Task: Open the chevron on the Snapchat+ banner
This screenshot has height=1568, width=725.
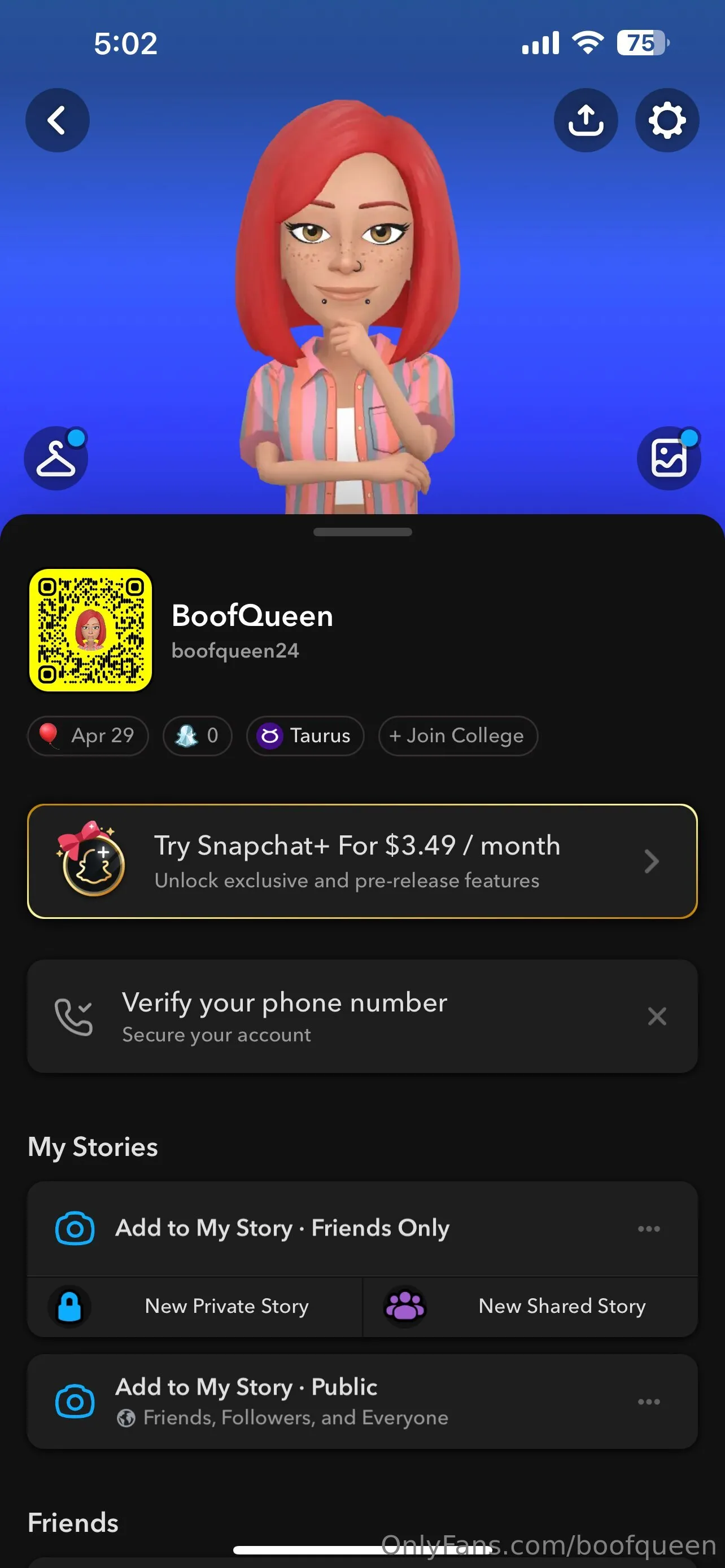Action: 650,861
